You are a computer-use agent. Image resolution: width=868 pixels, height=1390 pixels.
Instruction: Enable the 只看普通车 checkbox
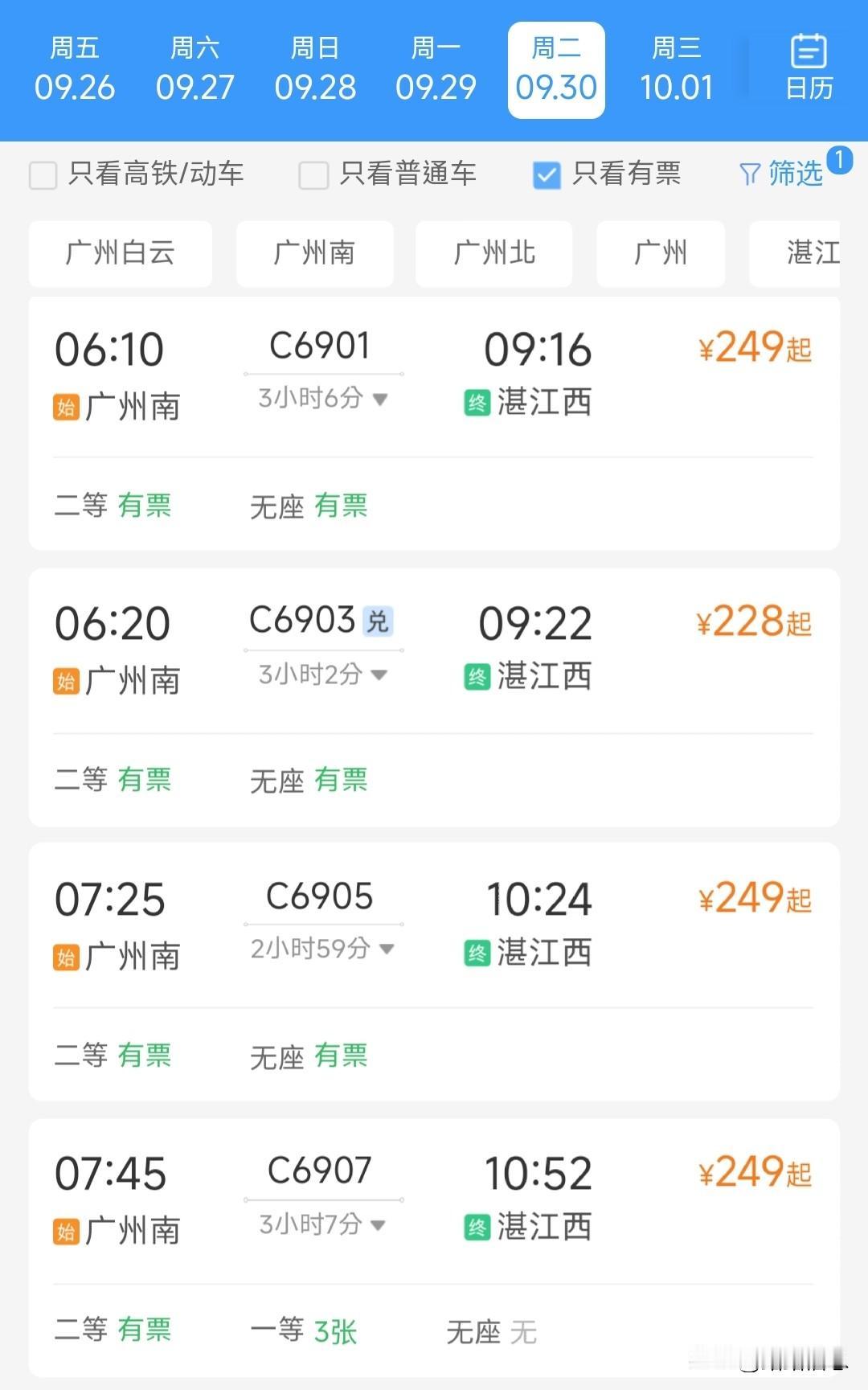[x=313, y=174]
